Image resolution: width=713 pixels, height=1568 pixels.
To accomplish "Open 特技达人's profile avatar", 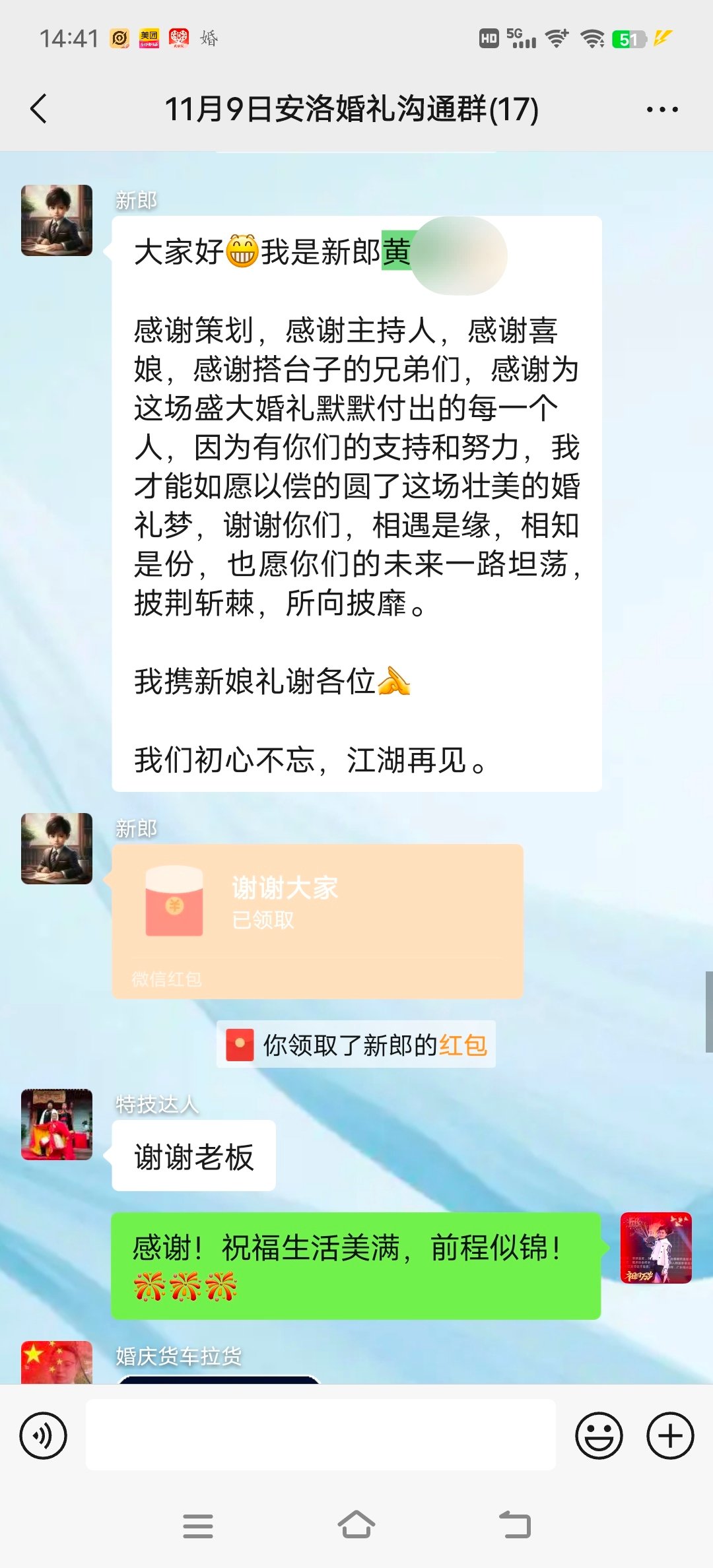I will (x=57, y=1125).
